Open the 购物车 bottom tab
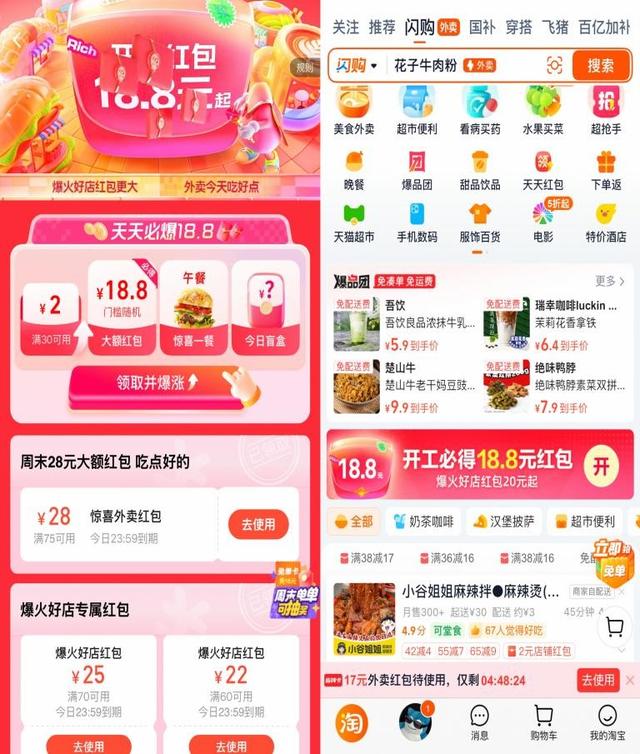The image size is (640, 754). pyautogui.click(x=543, y=723)
